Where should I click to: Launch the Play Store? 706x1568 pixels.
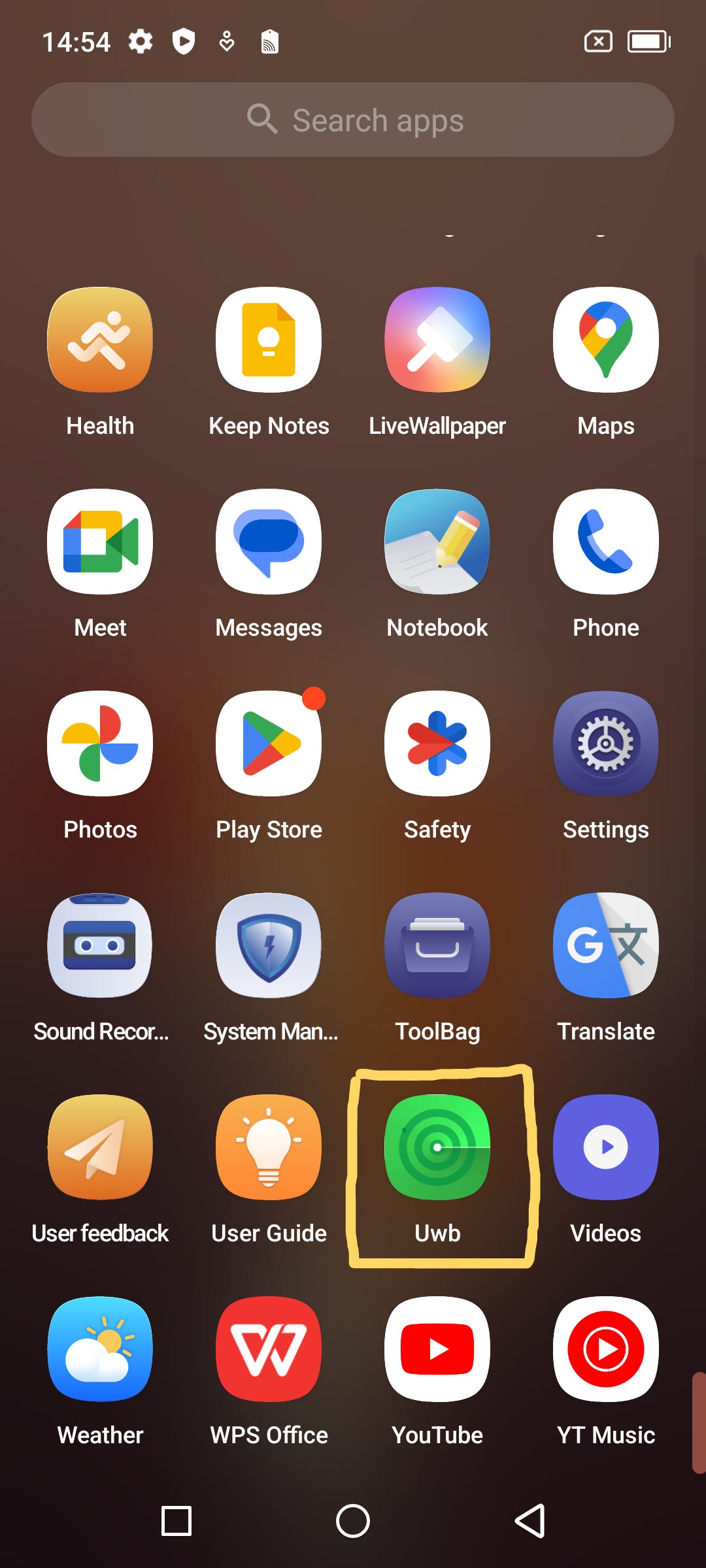(x=269, y=744)
